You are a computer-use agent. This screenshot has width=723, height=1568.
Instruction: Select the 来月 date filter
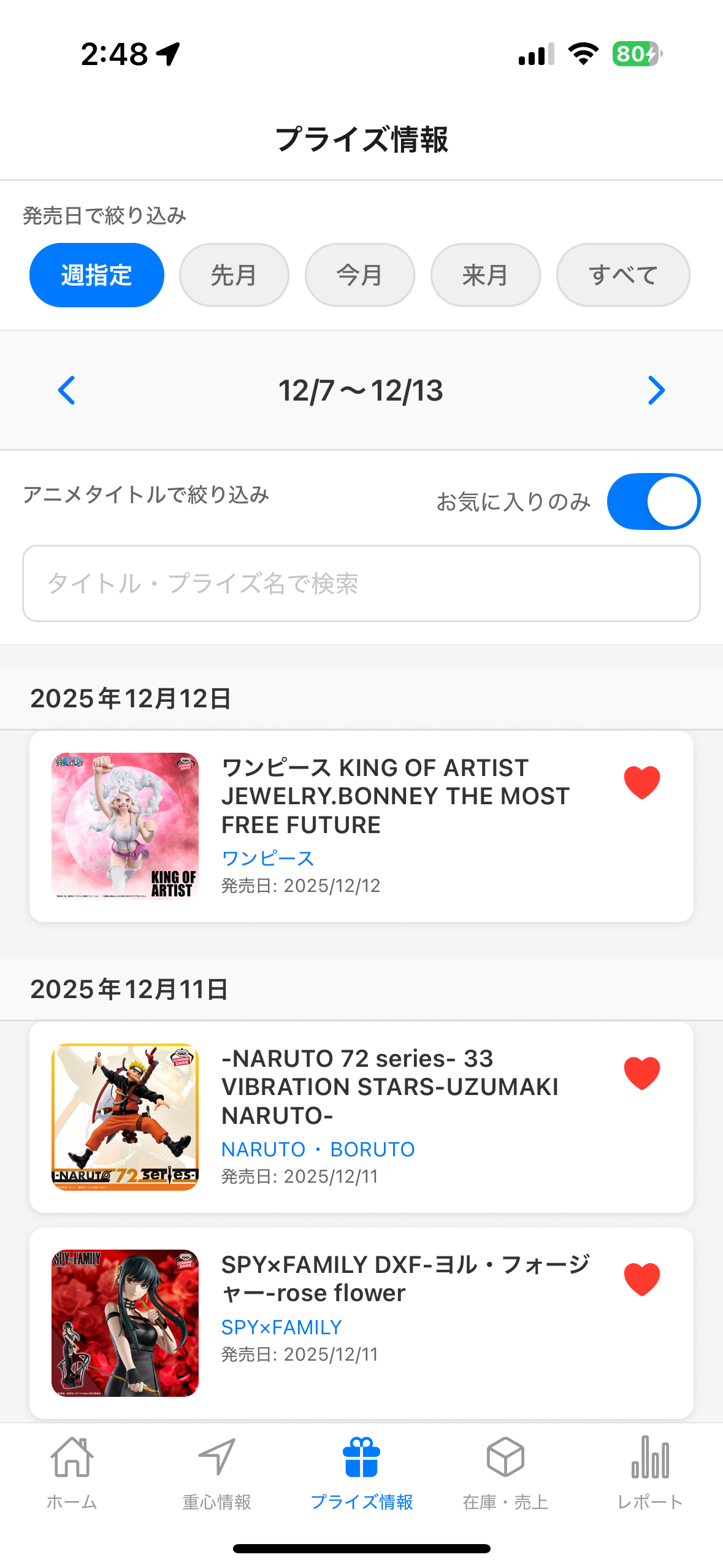[485, 274]
